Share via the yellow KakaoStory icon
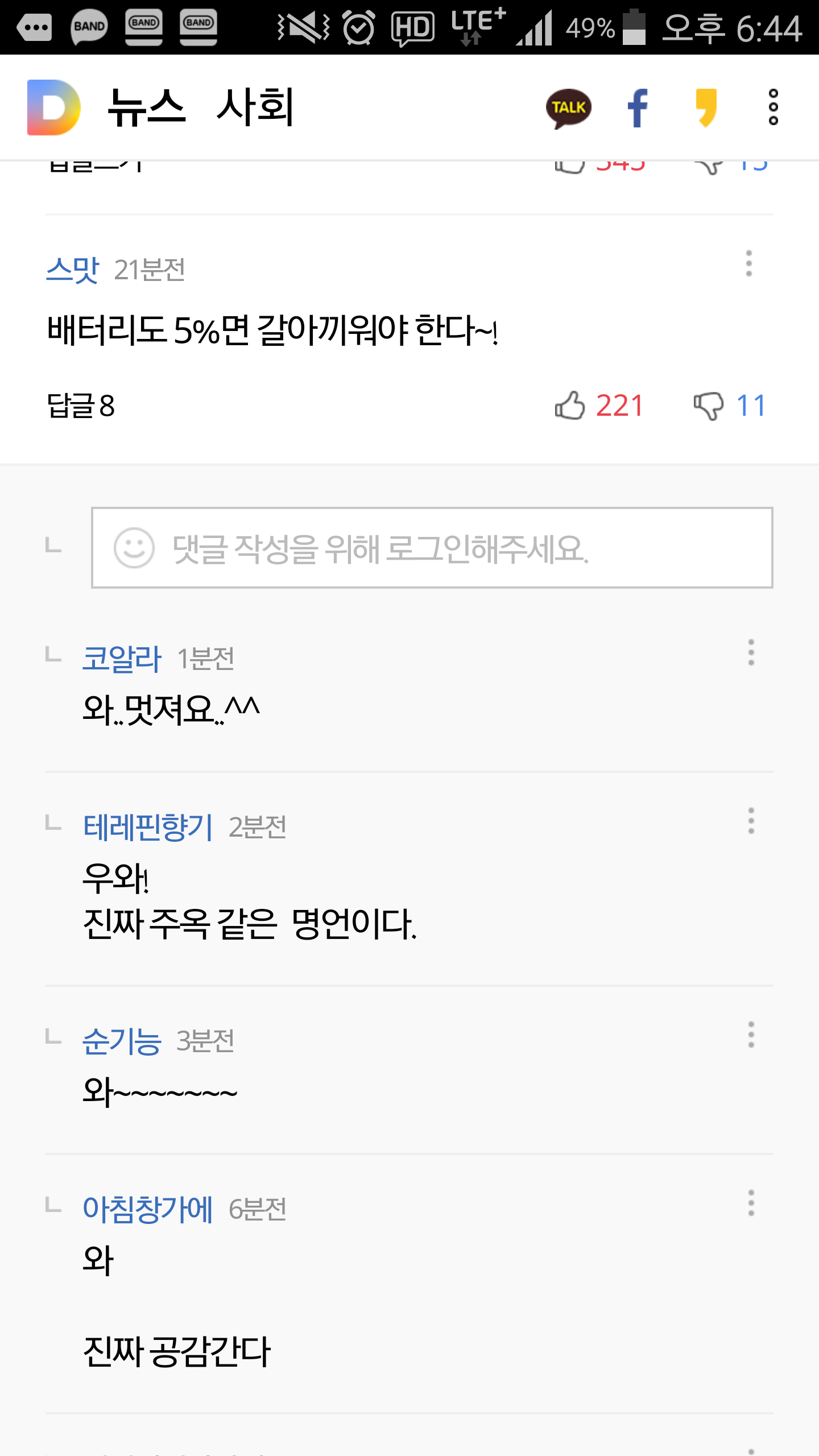The height and width of the screenshot is (1456, 819). [706, 107]
